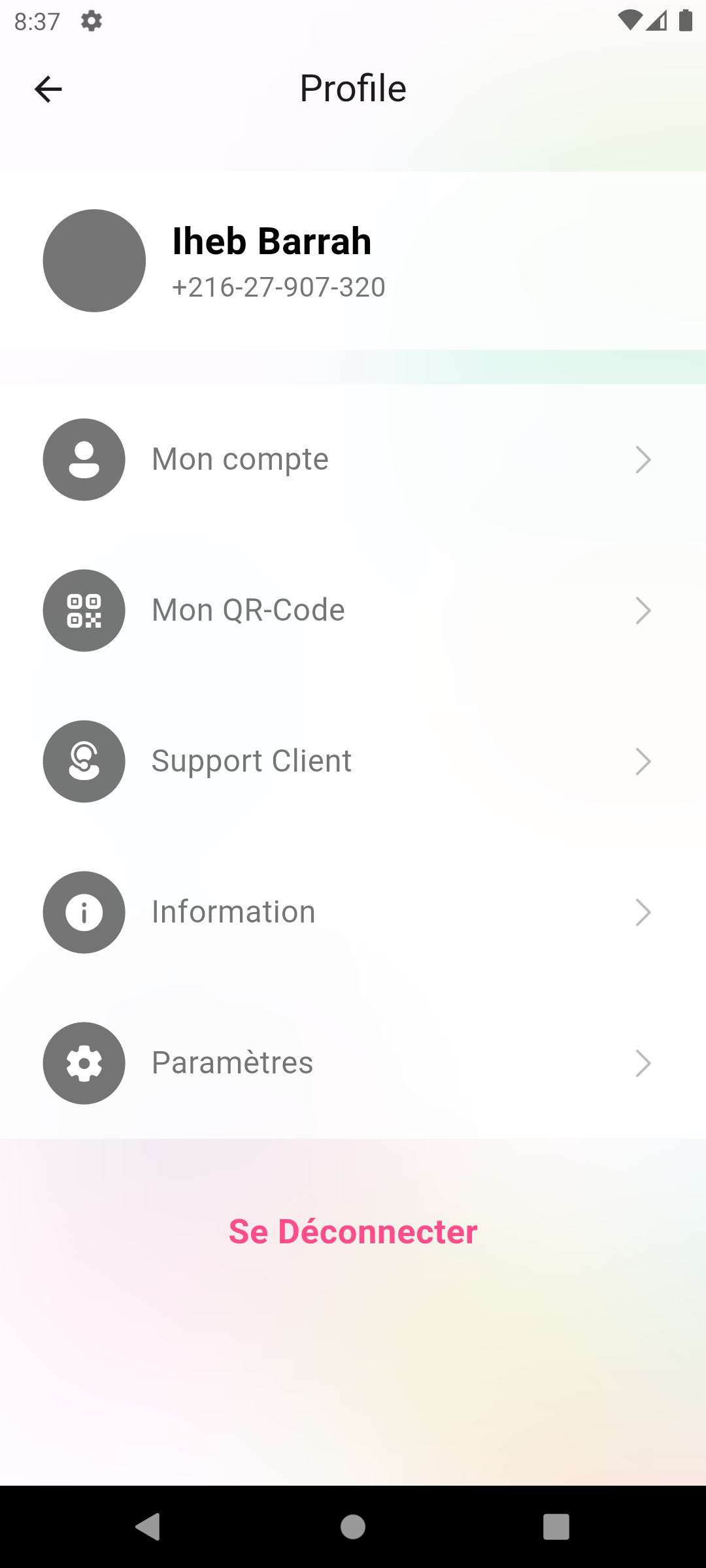Select the Mon QR-Code icon
Screen dimensions: 706x1568
coord(84,610)
